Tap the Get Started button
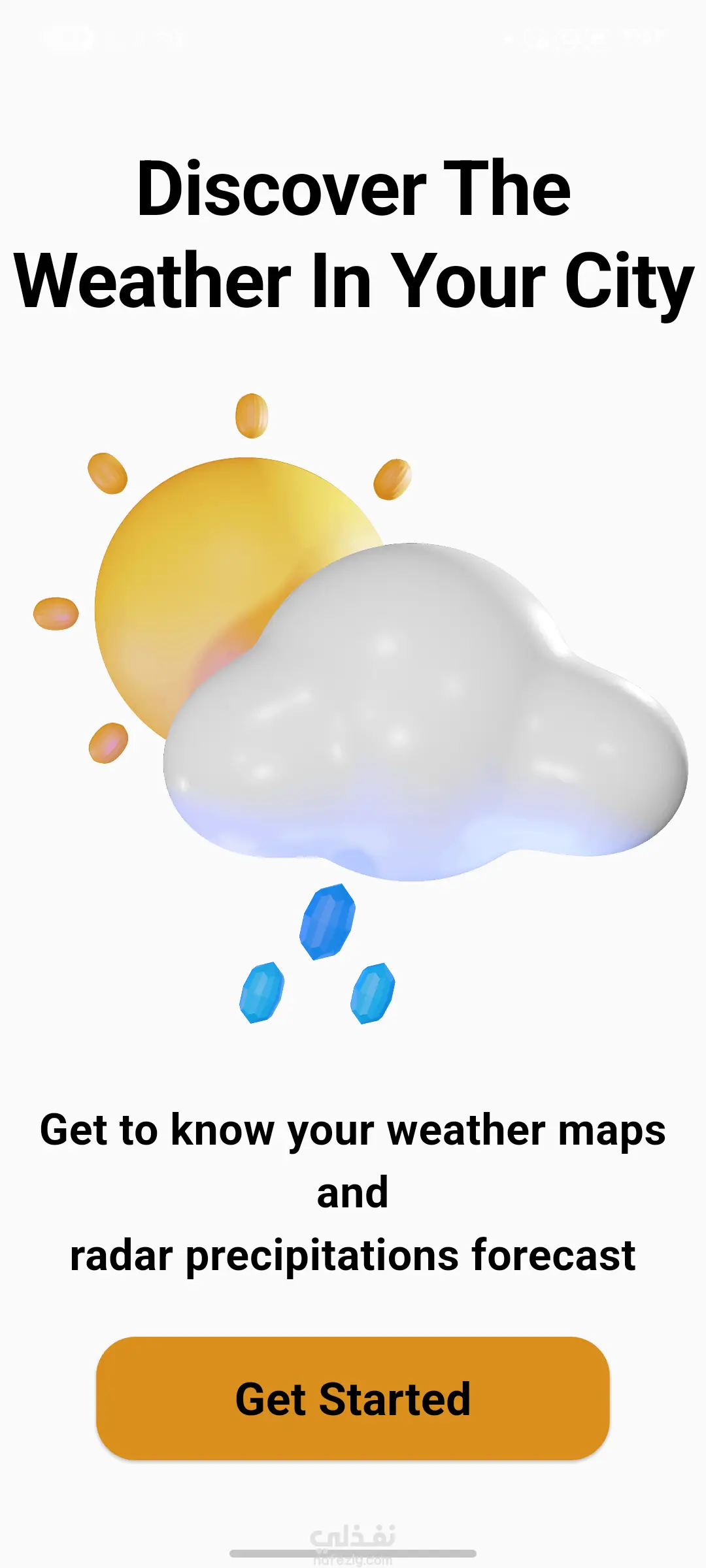The height and width of the screenshot is (1568, 706). [353, 1398]
